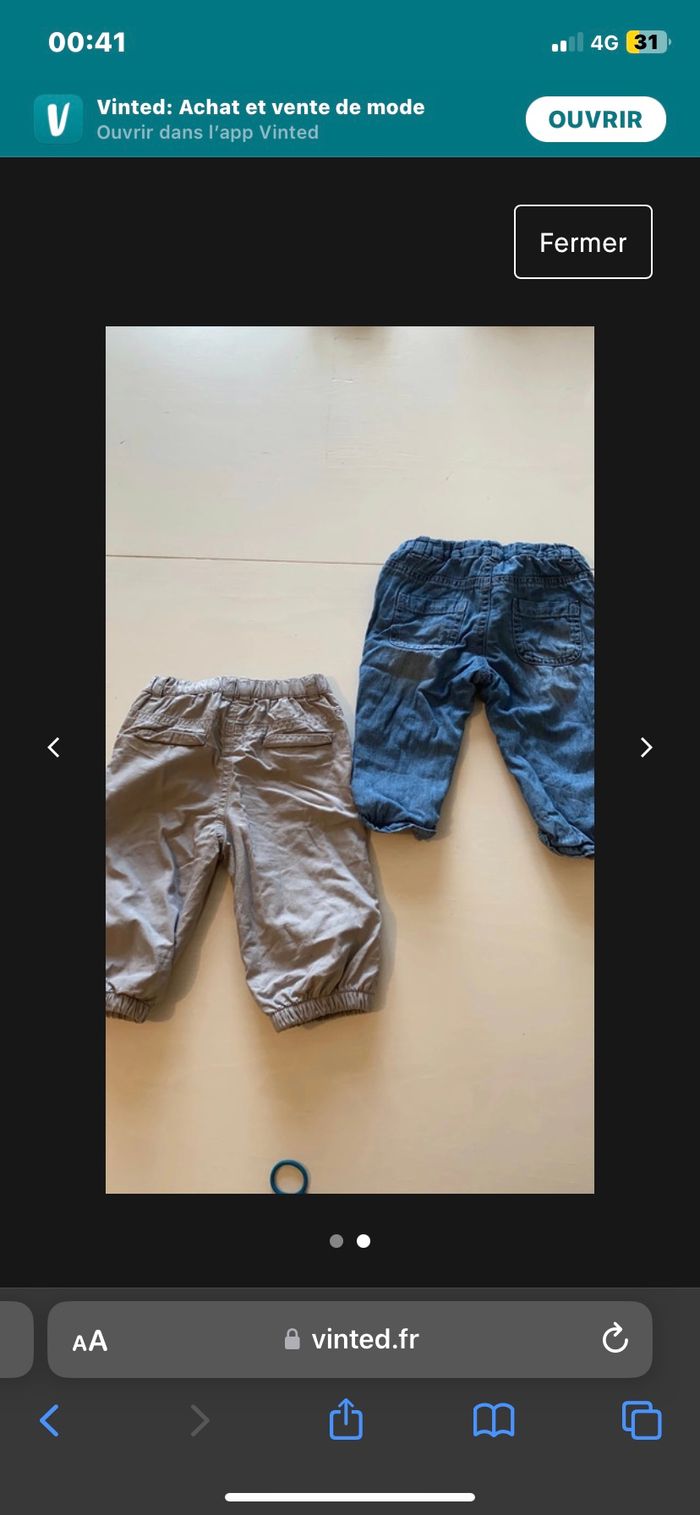
Task: Open Safari bookmarks
Action: (493, 1420)
